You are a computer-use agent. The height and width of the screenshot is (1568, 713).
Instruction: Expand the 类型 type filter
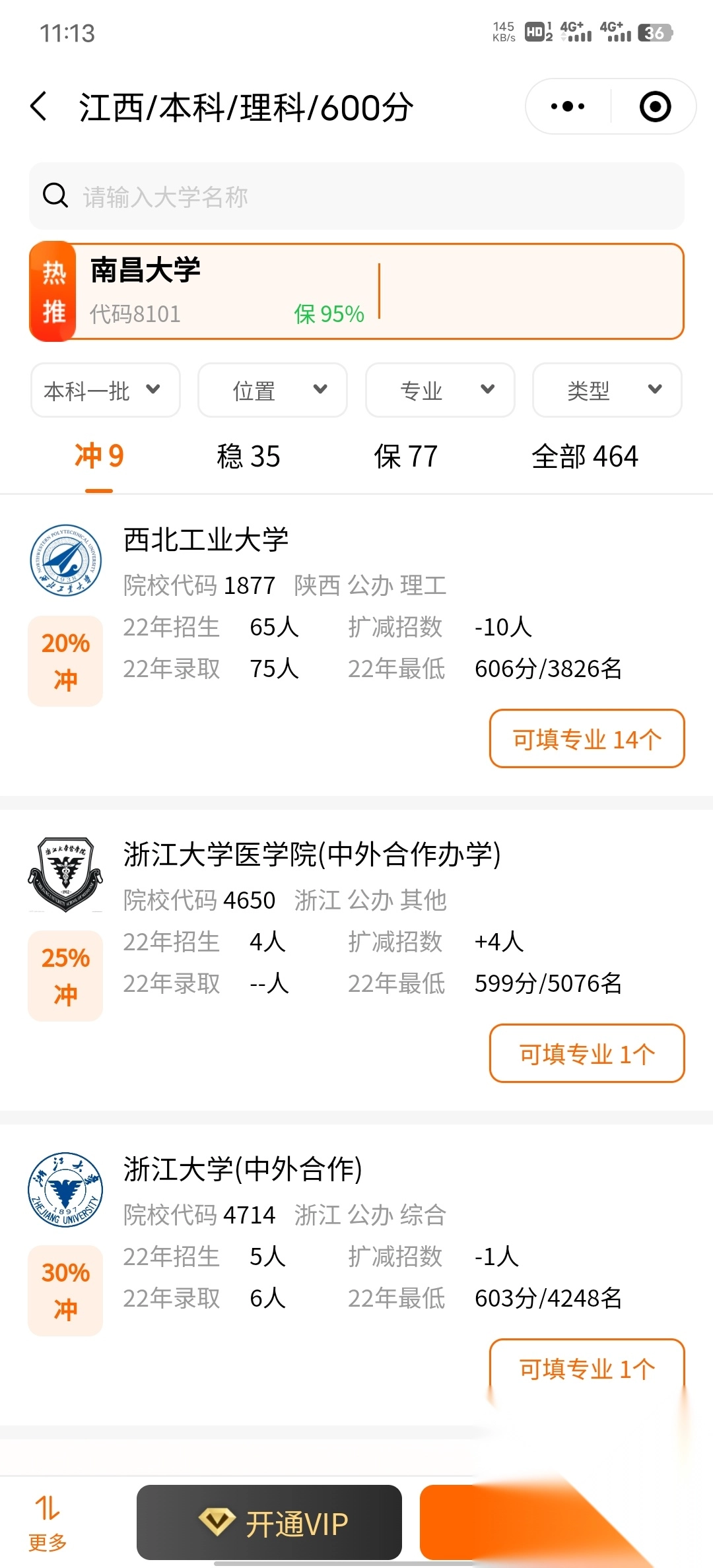[607, 390]
